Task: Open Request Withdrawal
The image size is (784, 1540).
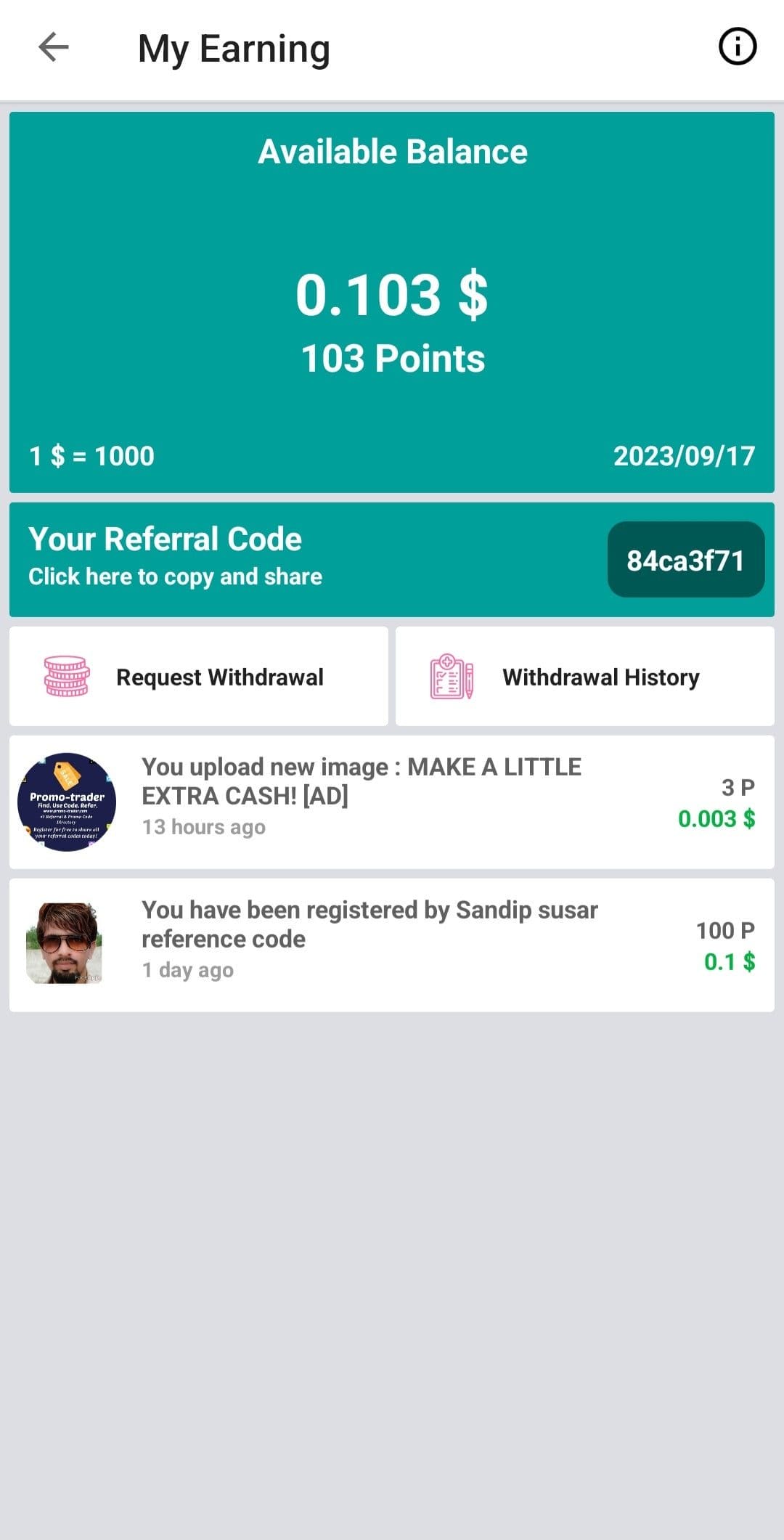Action: coord(199,677)
